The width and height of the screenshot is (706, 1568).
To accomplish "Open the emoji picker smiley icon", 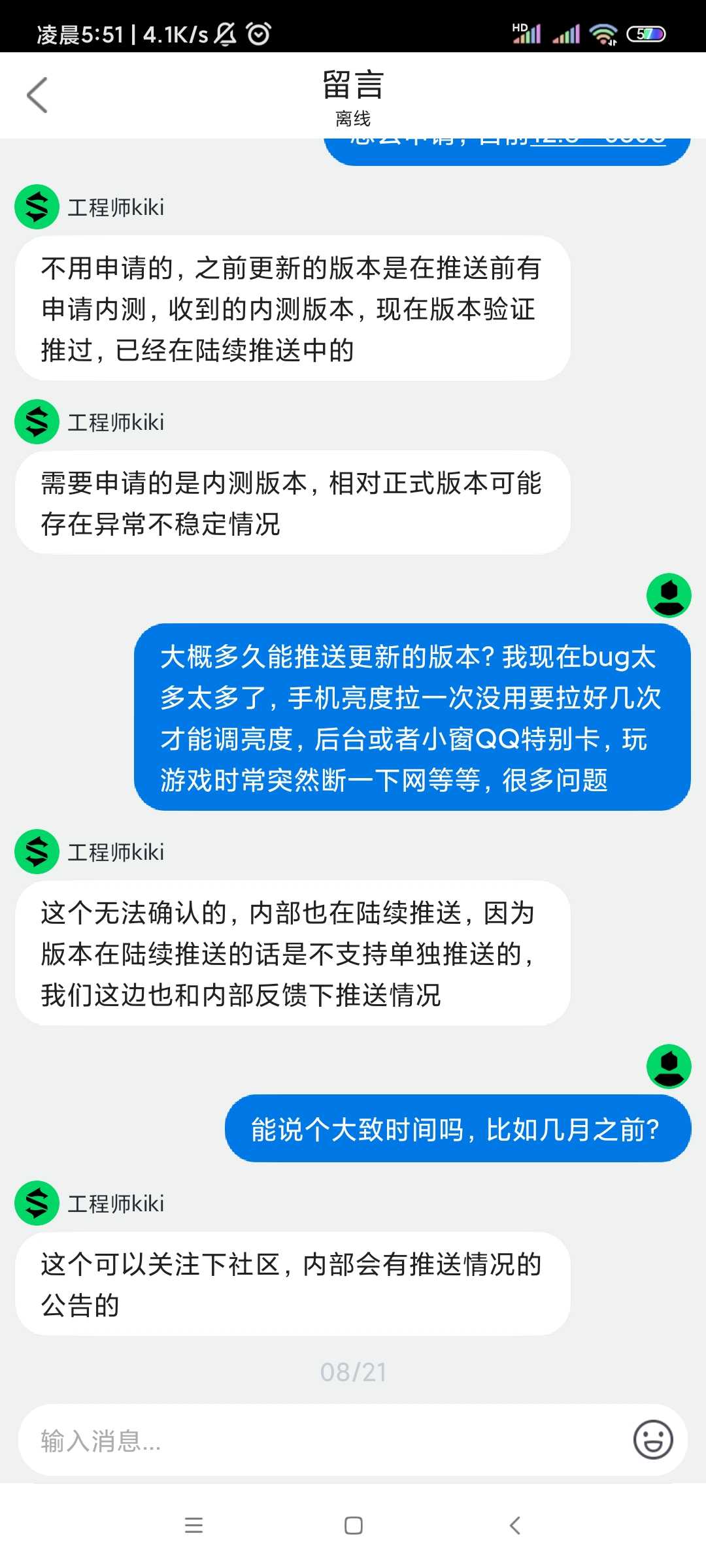I will pyautogui.click(x=652, y=1439).
